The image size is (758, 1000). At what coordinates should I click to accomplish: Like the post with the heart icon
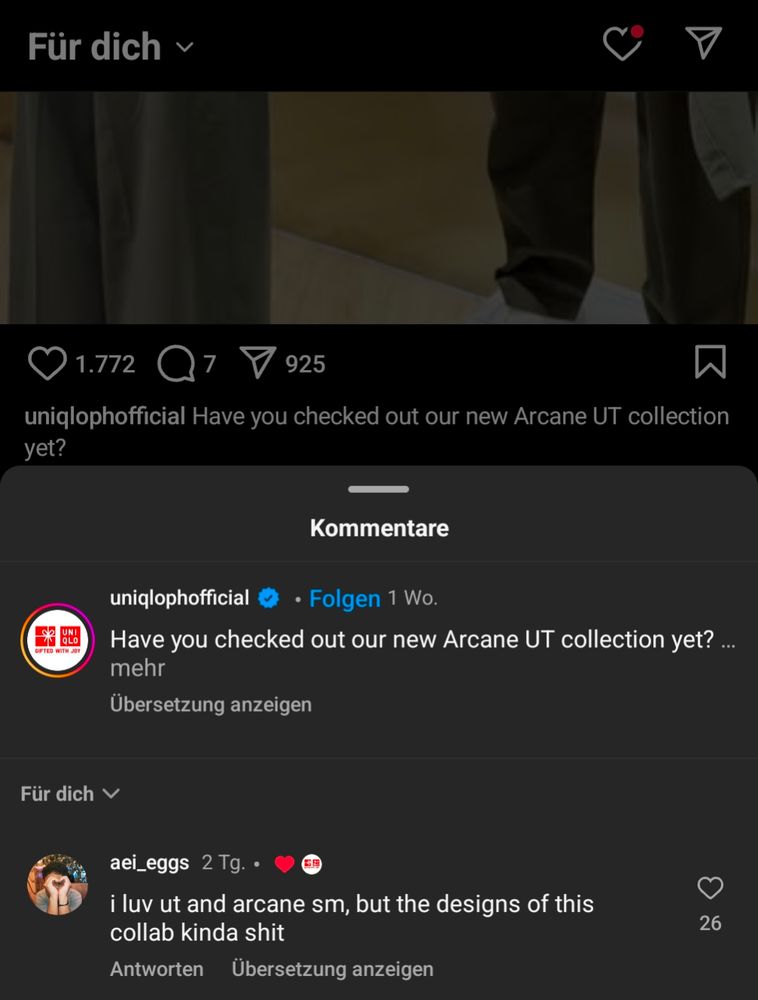[46, 363]
